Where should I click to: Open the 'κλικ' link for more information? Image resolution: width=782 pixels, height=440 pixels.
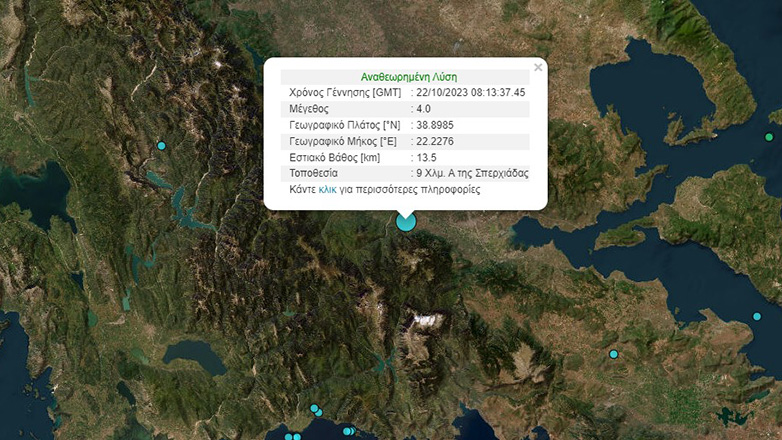327,189
